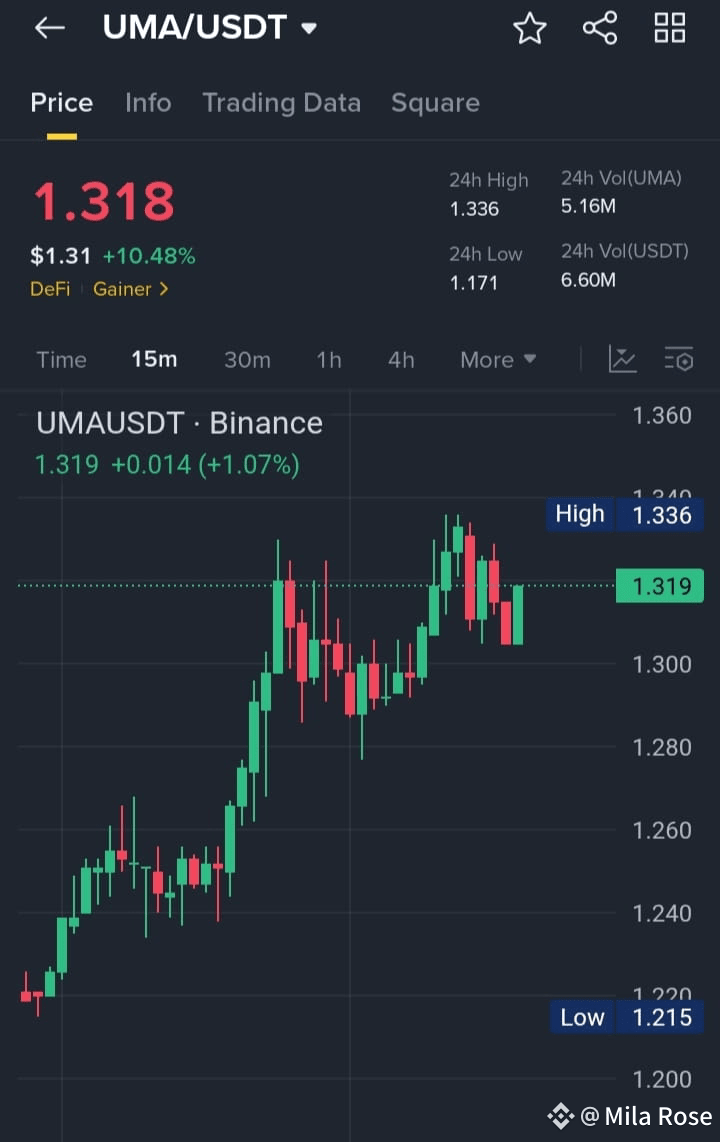
Task: Open the Square section
Action: 435,102
